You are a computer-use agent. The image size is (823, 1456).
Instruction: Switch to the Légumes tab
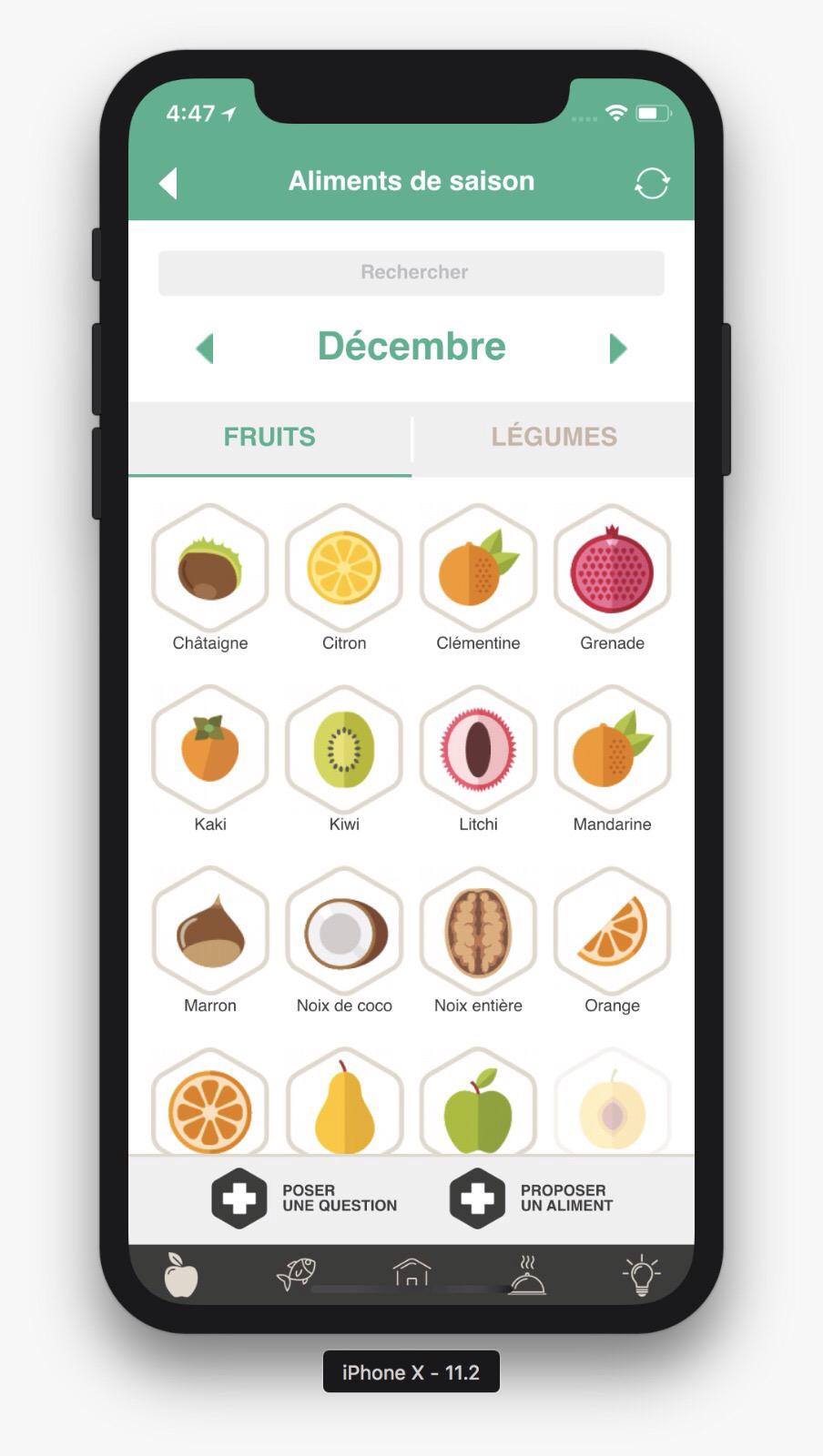tap(554, 438)
